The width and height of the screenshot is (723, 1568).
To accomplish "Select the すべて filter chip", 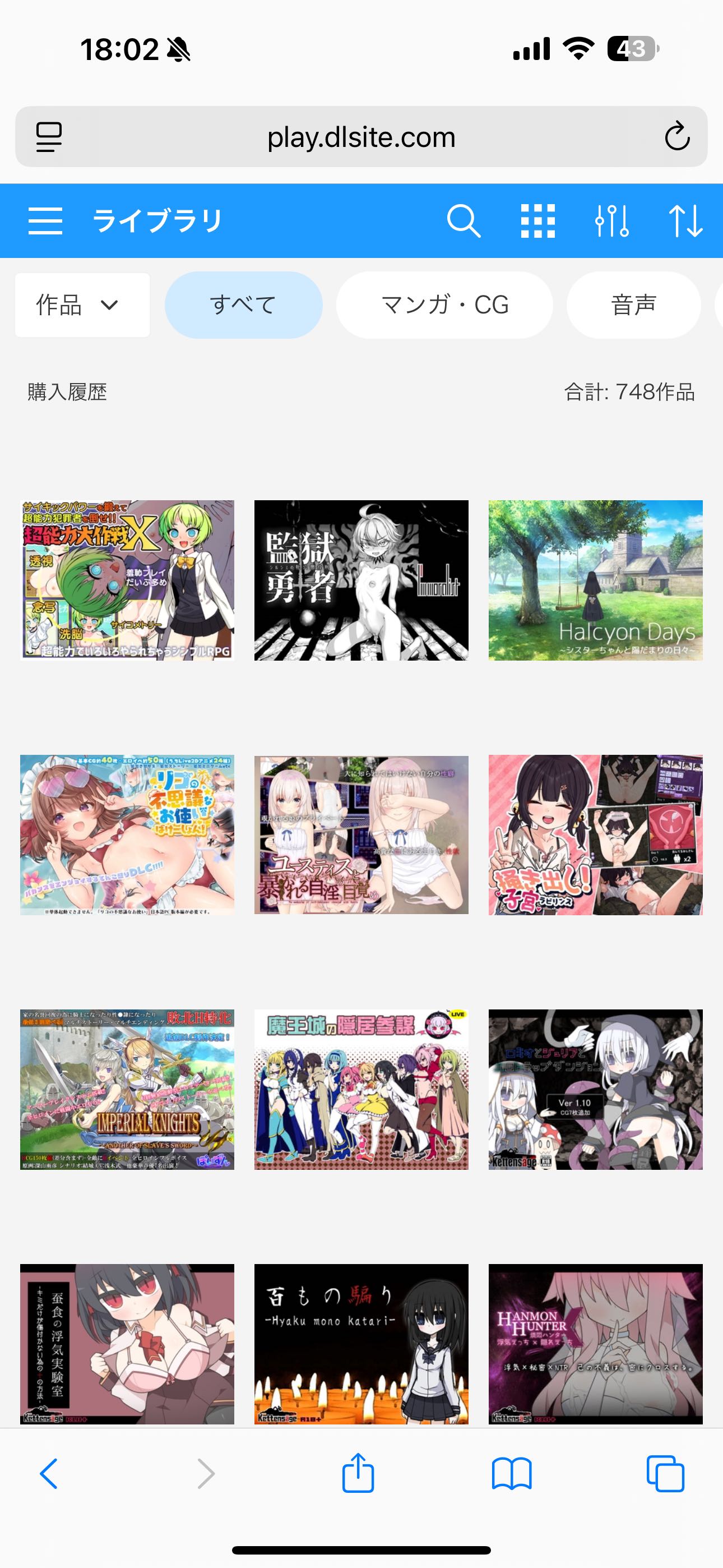I will point(243,305).
